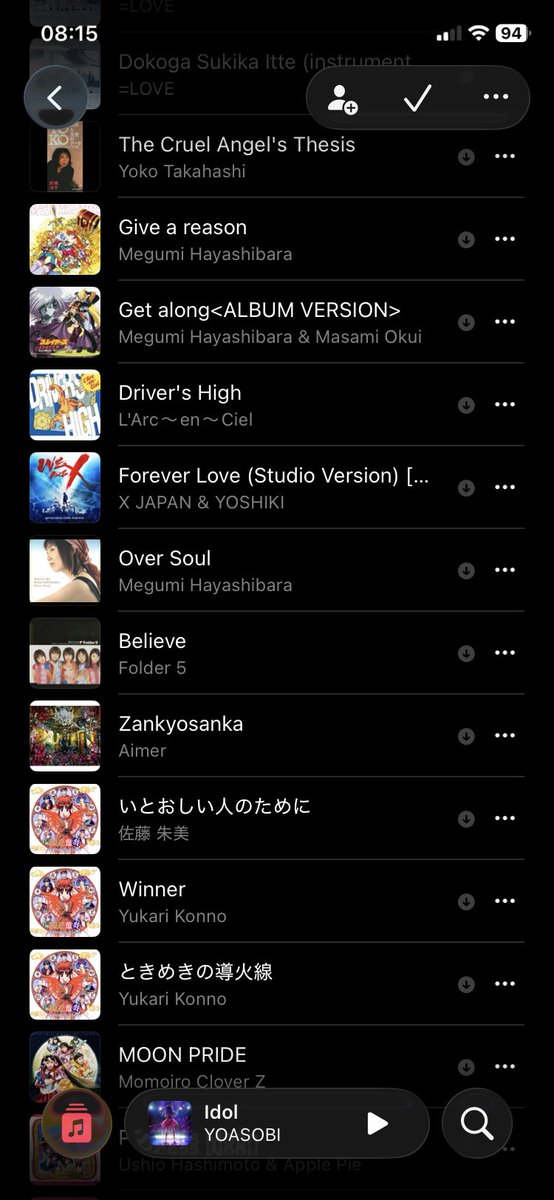Viewport: 554px width, 1200px height.
Task: Tap the checkmark icon in the top bar
Action: coord(417,98)
